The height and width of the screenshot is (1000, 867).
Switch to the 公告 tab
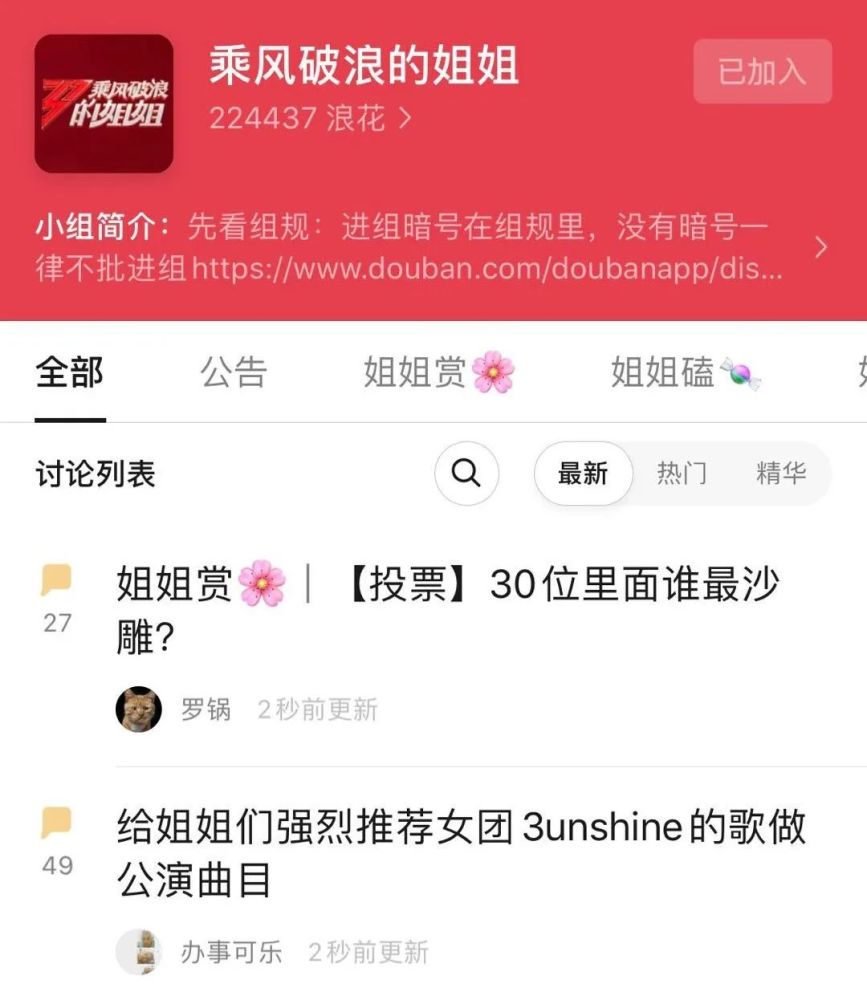click(234, 373)
